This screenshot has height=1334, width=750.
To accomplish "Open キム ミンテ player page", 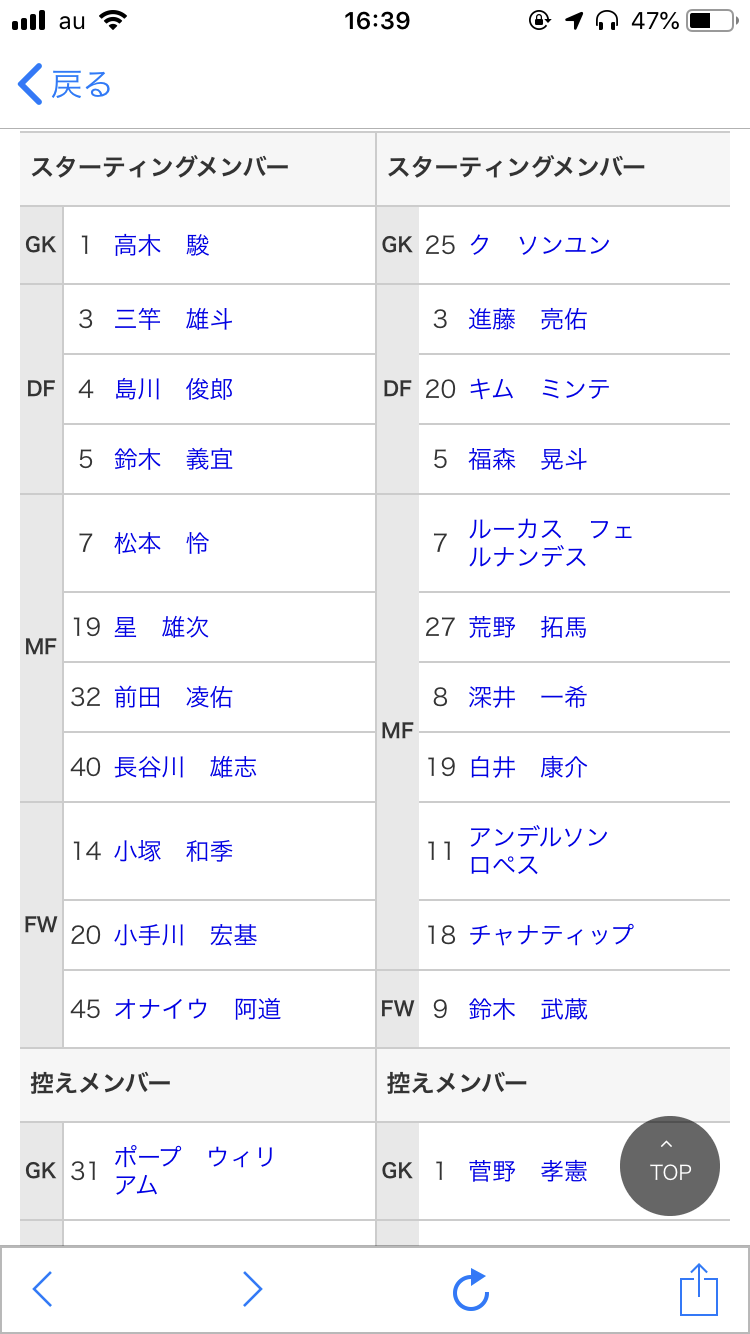I will (x=540, y=389).
